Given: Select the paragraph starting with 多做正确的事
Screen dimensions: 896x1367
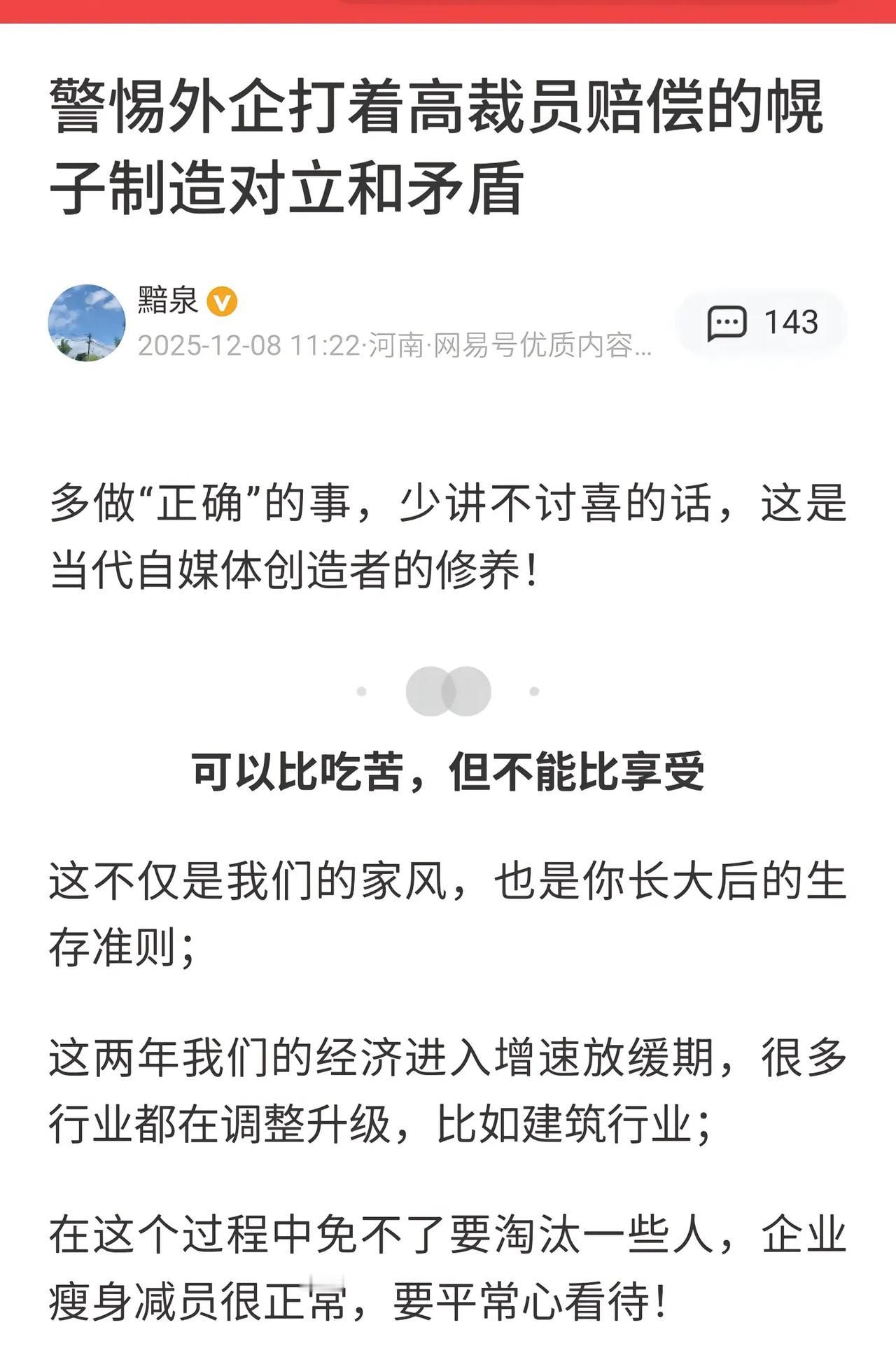Looking at the screenshot, I should coord(448,539).
